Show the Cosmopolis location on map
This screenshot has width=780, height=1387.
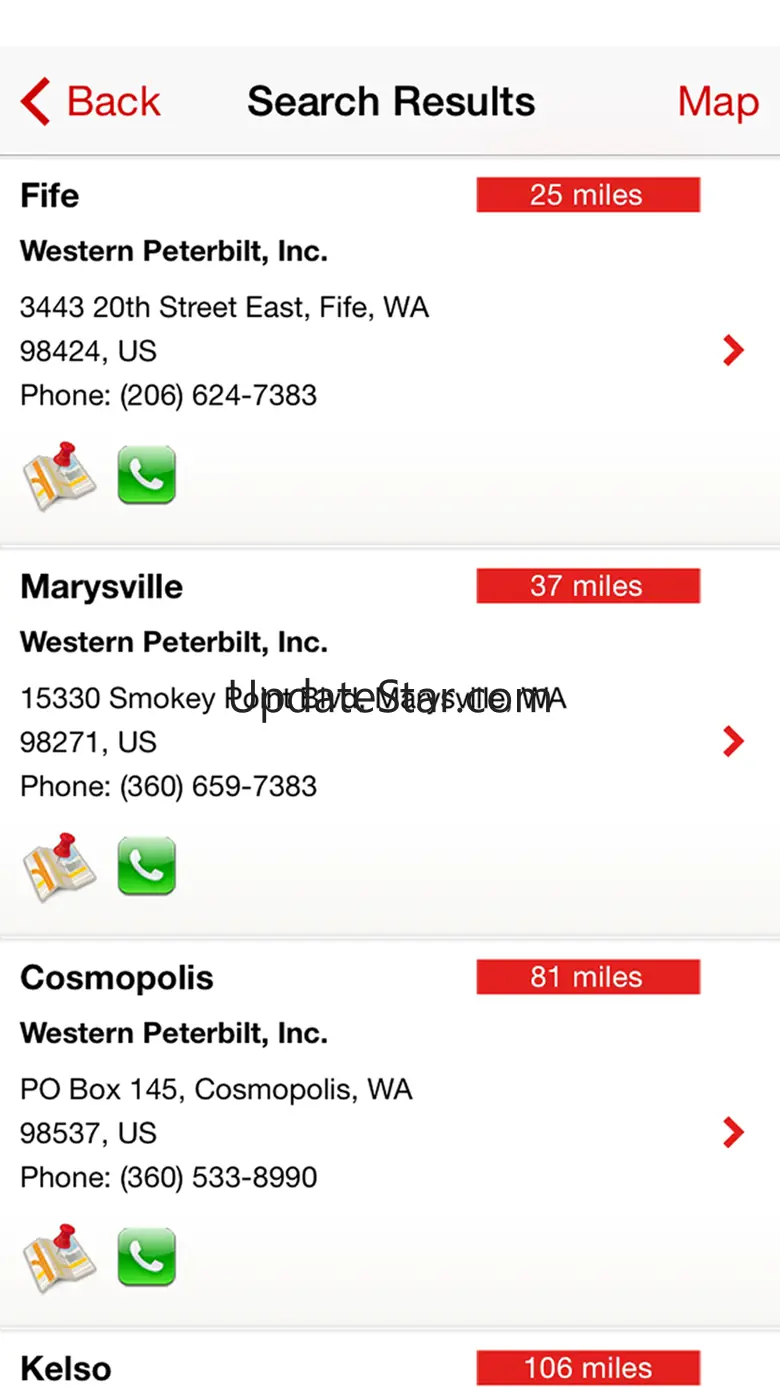[59, 1257]
